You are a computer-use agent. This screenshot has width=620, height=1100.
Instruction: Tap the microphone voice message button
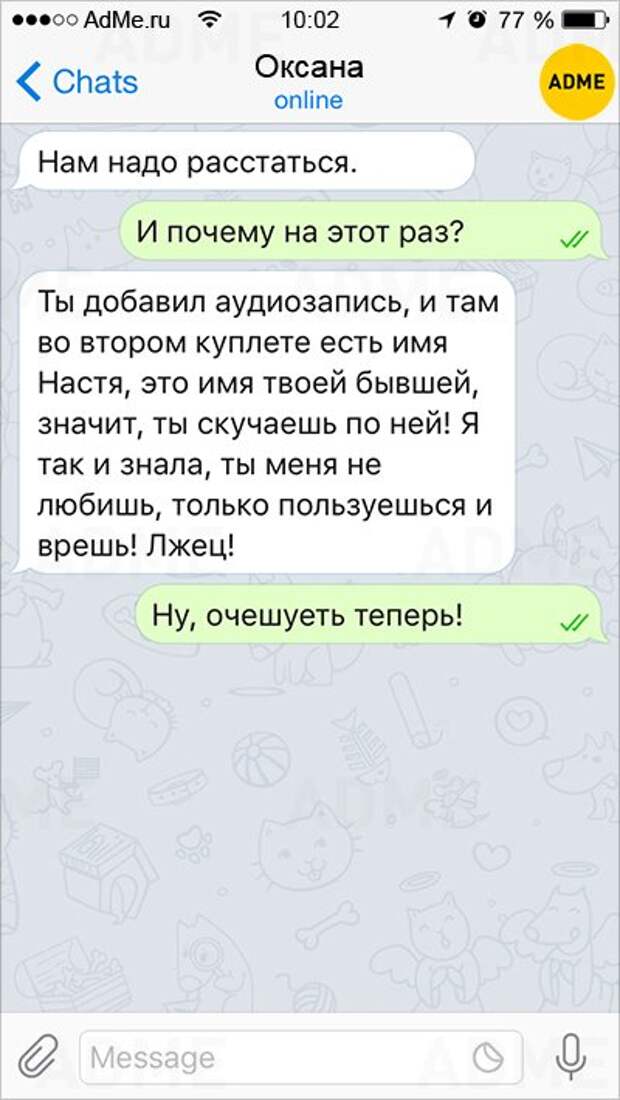(571, 1055)
